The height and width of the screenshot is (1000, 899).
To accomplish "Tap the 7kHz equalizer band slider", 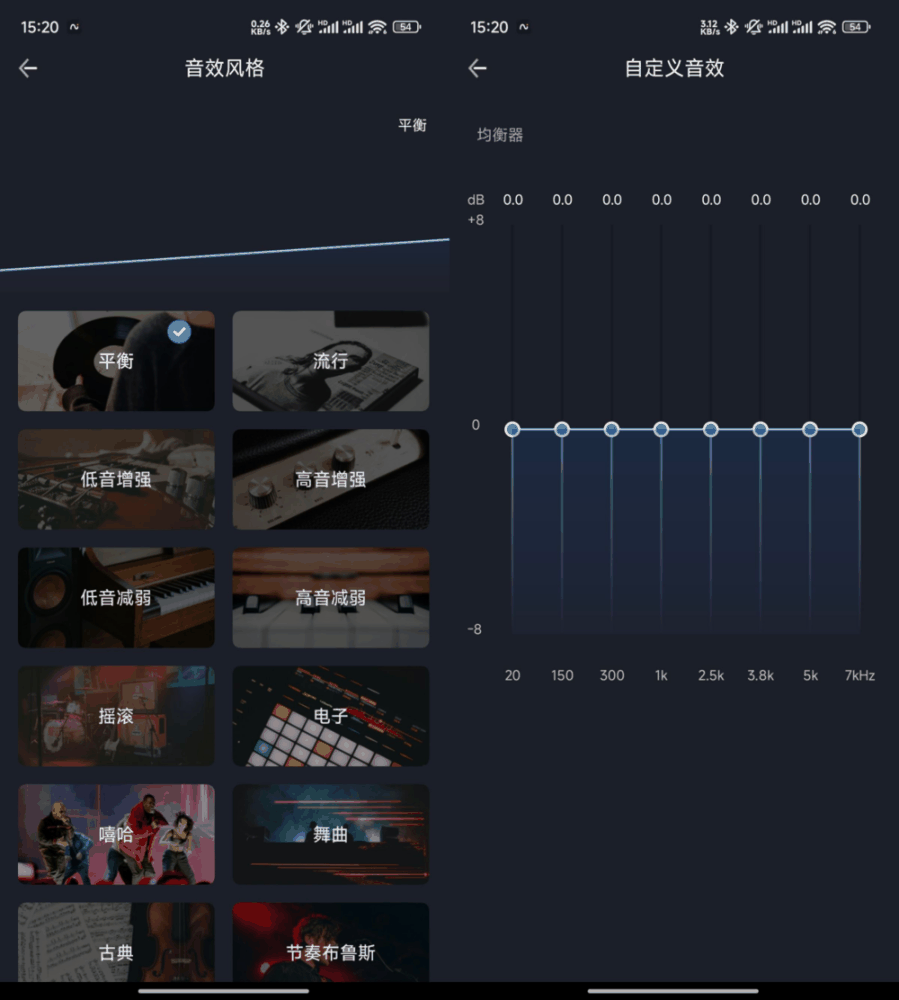I will pos(859,429).
